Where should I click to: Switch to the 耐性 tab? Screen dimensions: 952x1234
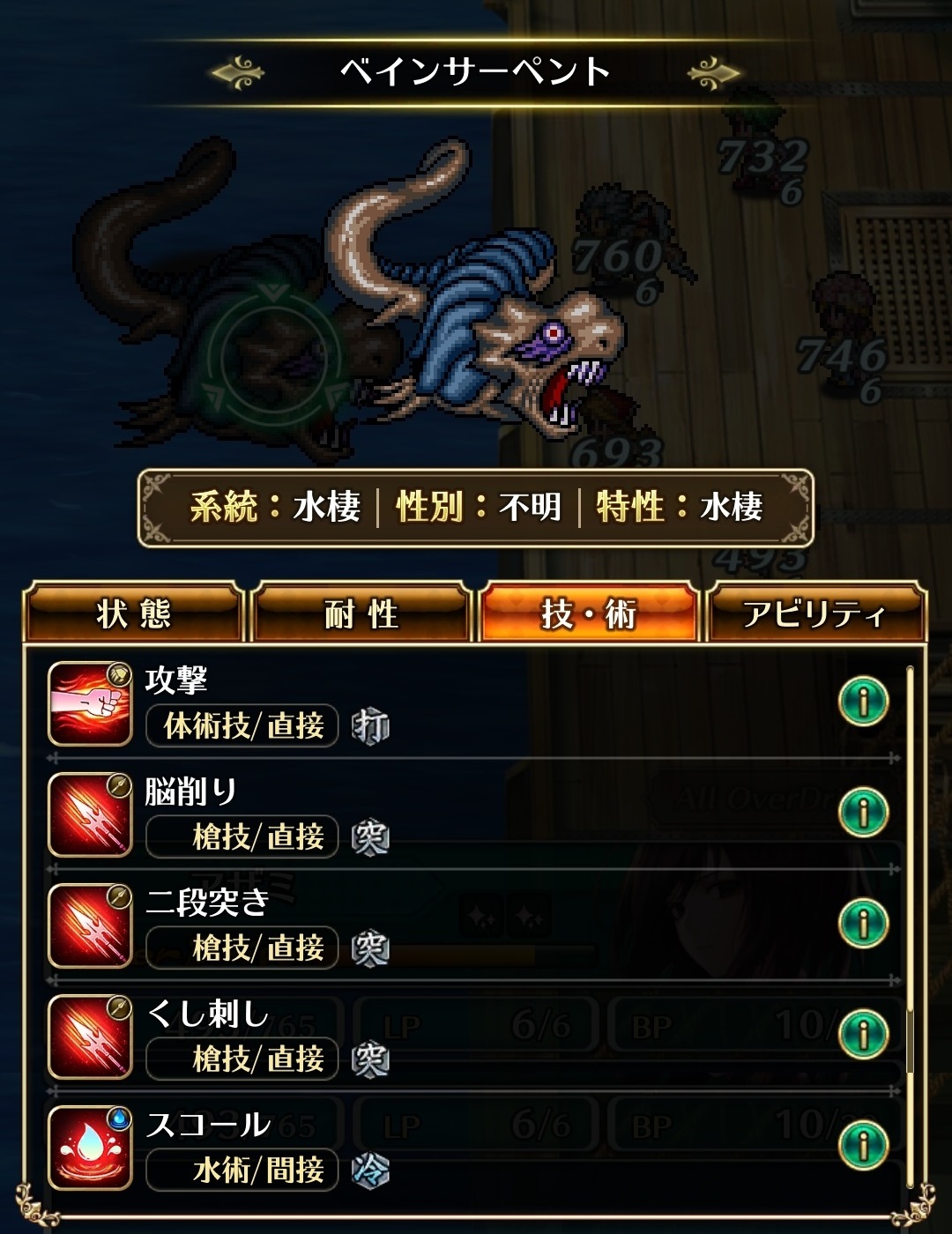pyautogui.click(x=361, y=613)
